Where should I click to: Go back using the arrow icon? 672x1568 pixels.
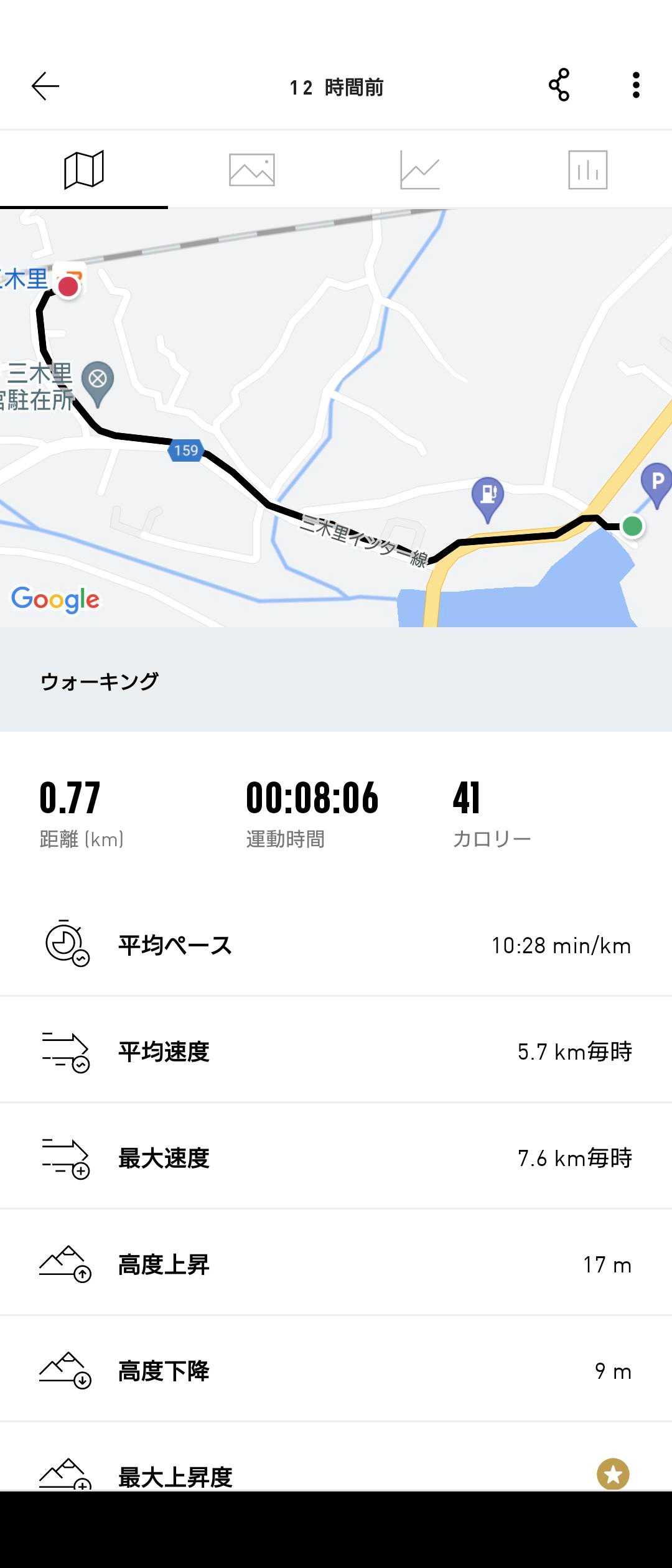(x=45, y=86)
